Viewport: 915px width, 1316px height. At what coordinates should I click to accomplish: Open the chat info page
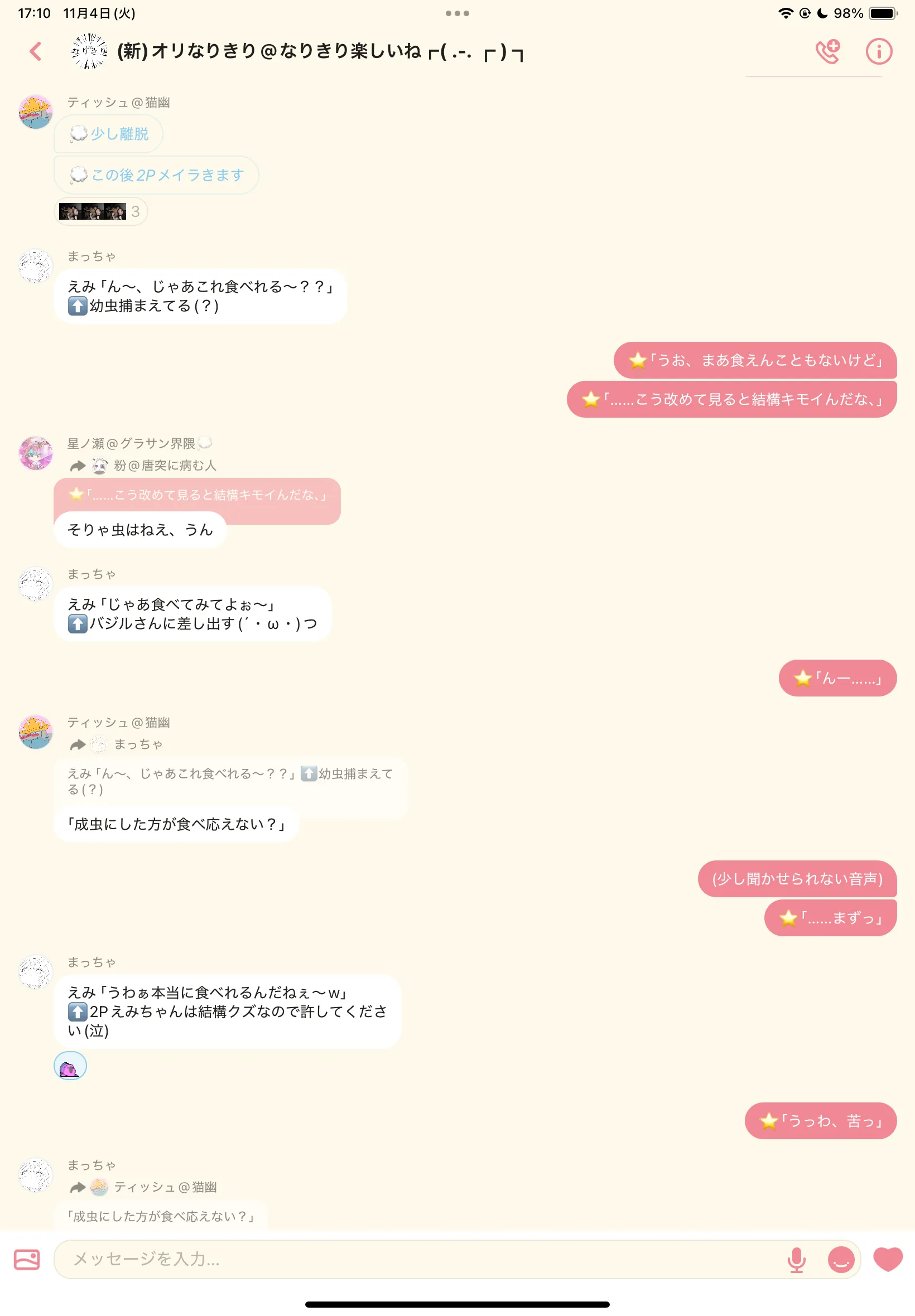coord(878,51)
